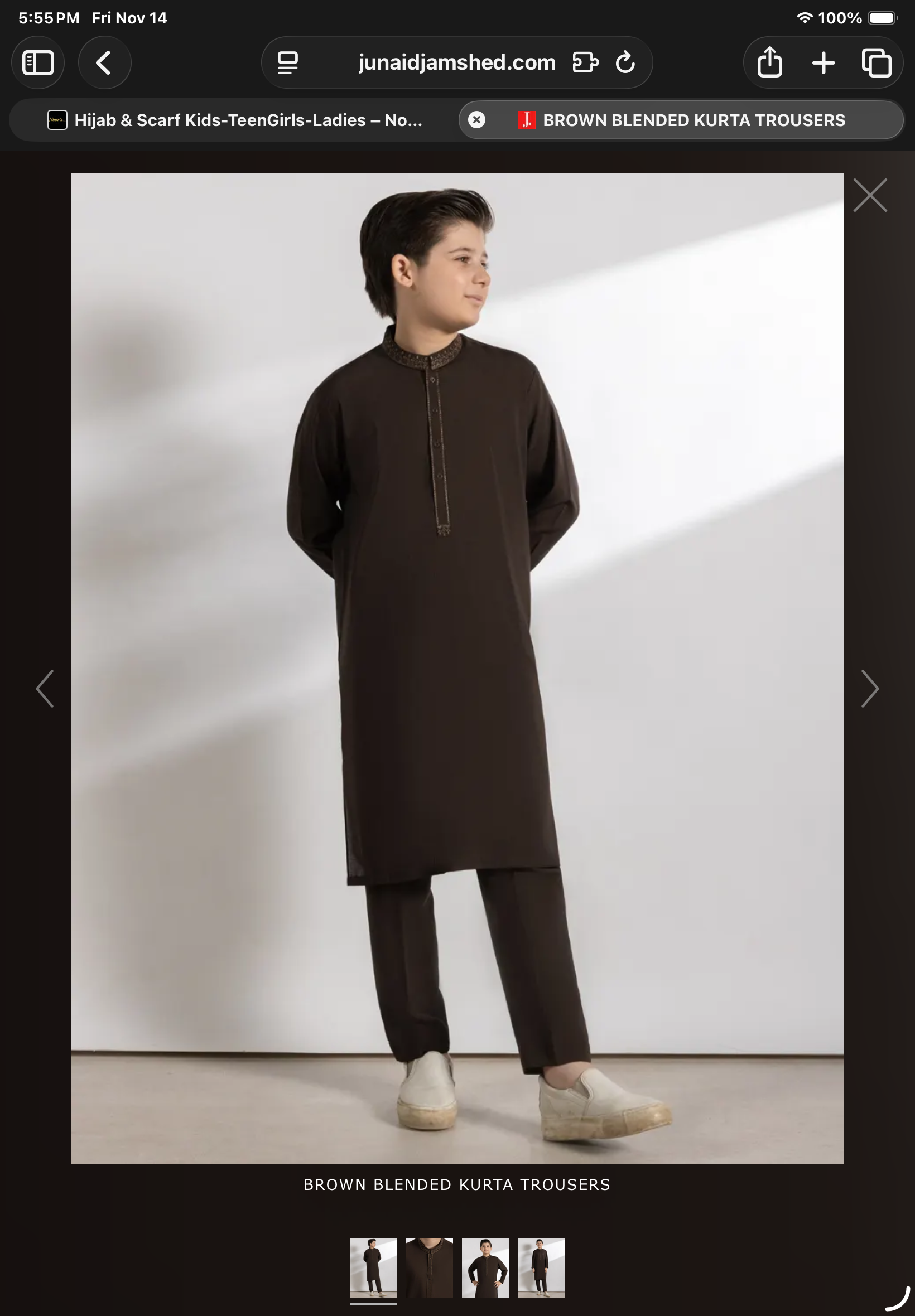Select the fourth full-length thumbnail
Image resolution: width=915 pixels, height=1316 pixels.
(x=541, y=1267)
